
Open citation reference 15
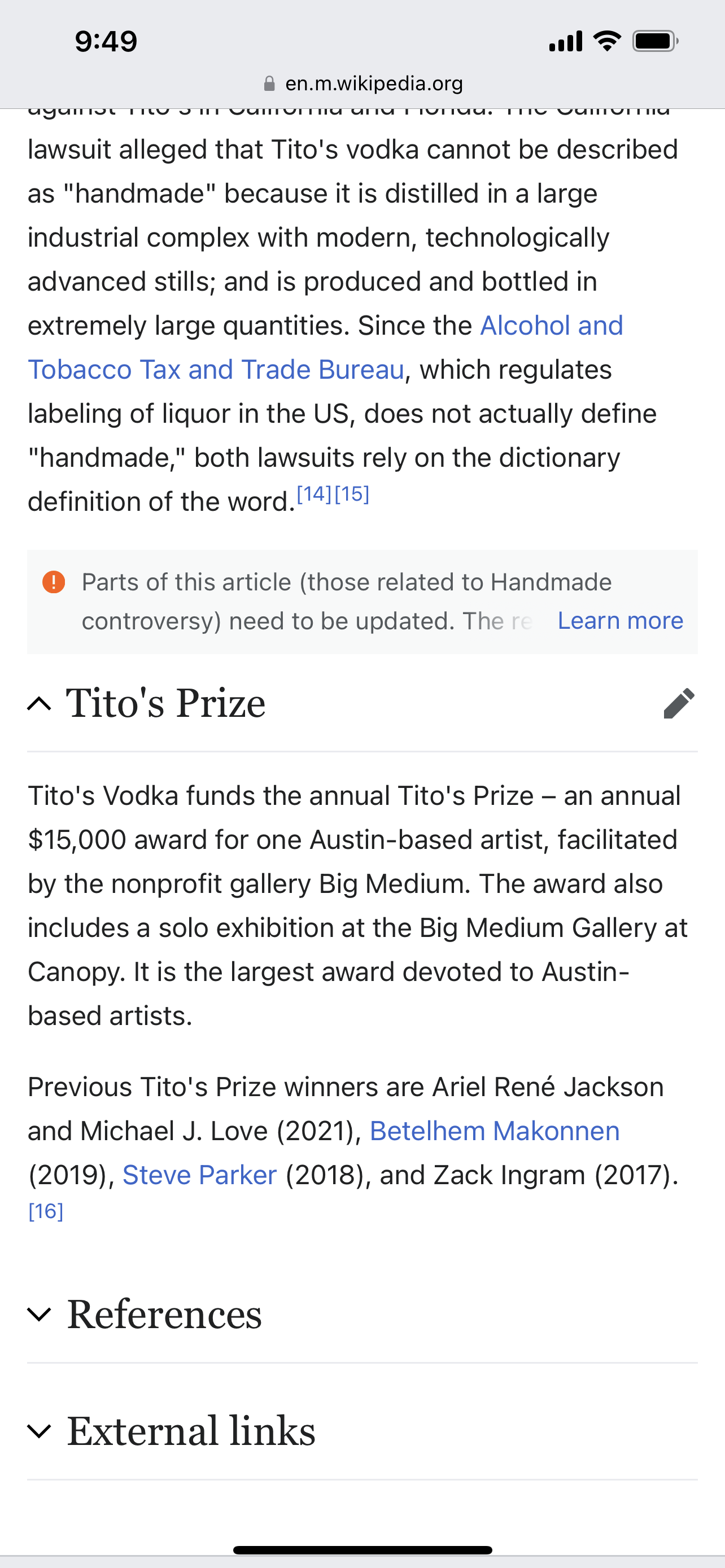(x=352, y=494)
